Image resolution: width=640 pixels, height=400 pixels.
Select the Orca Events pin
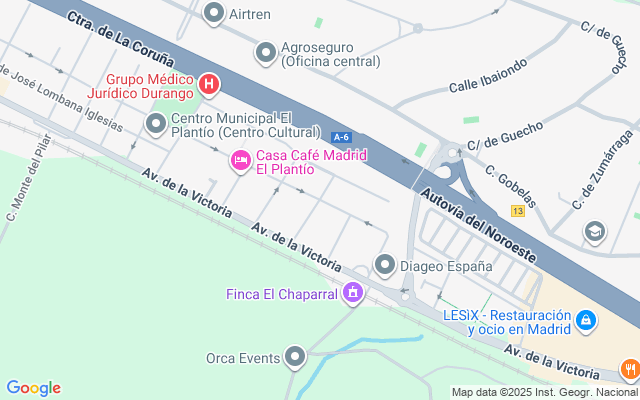tap(295, 358)
